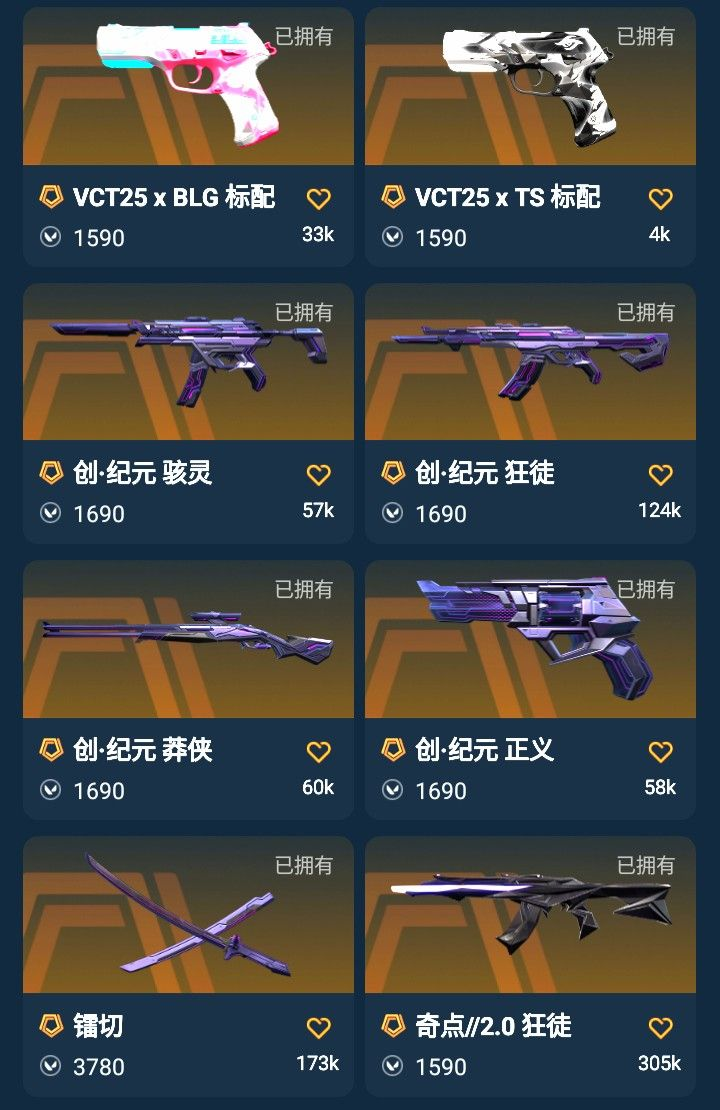The width and height of the screenshot is (720, 1110).
Task: Favorite the 镭切 skin
Action: pyautogui.click(x=319, y=1028)
